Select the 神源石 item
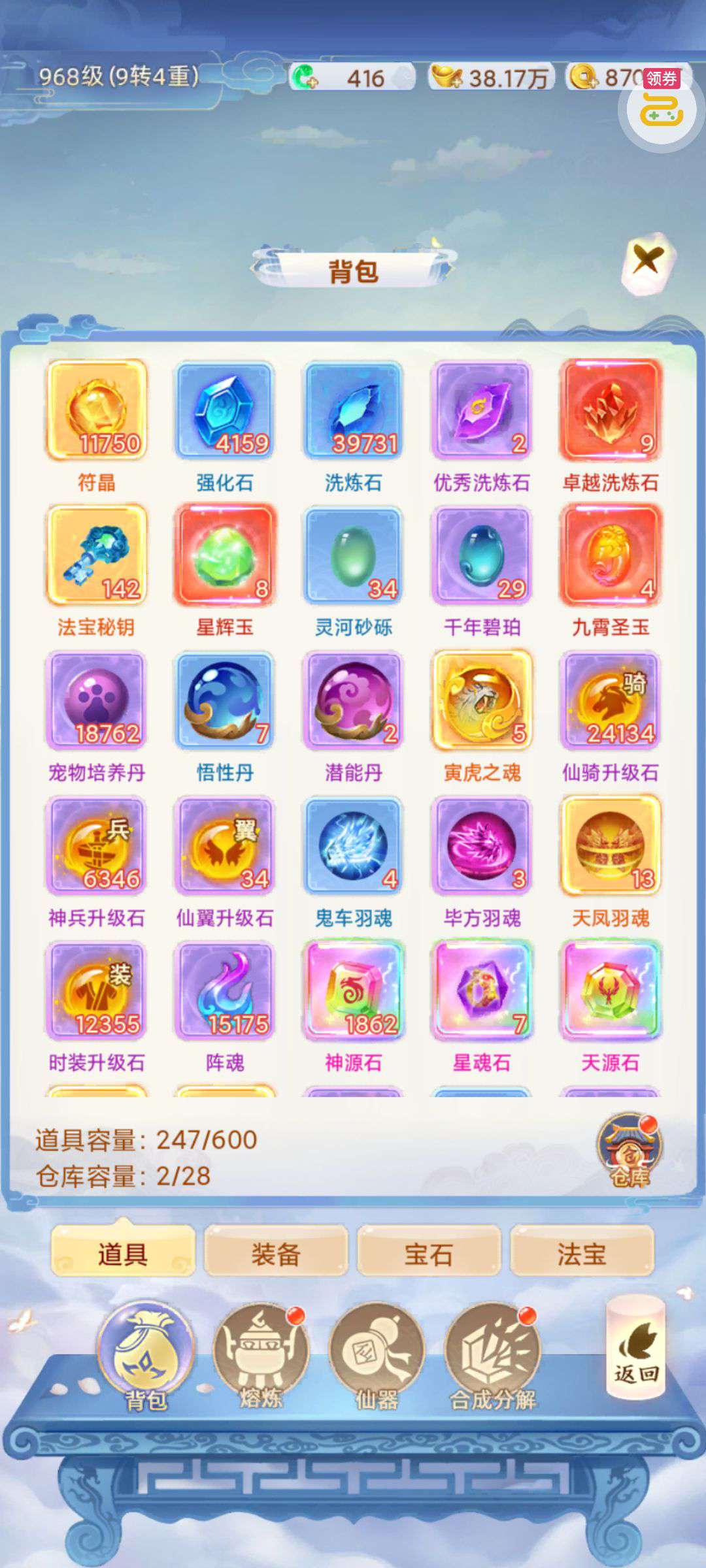Image resolution: width=706 pixels, height=1568 pixels. (x=353, y=990)
